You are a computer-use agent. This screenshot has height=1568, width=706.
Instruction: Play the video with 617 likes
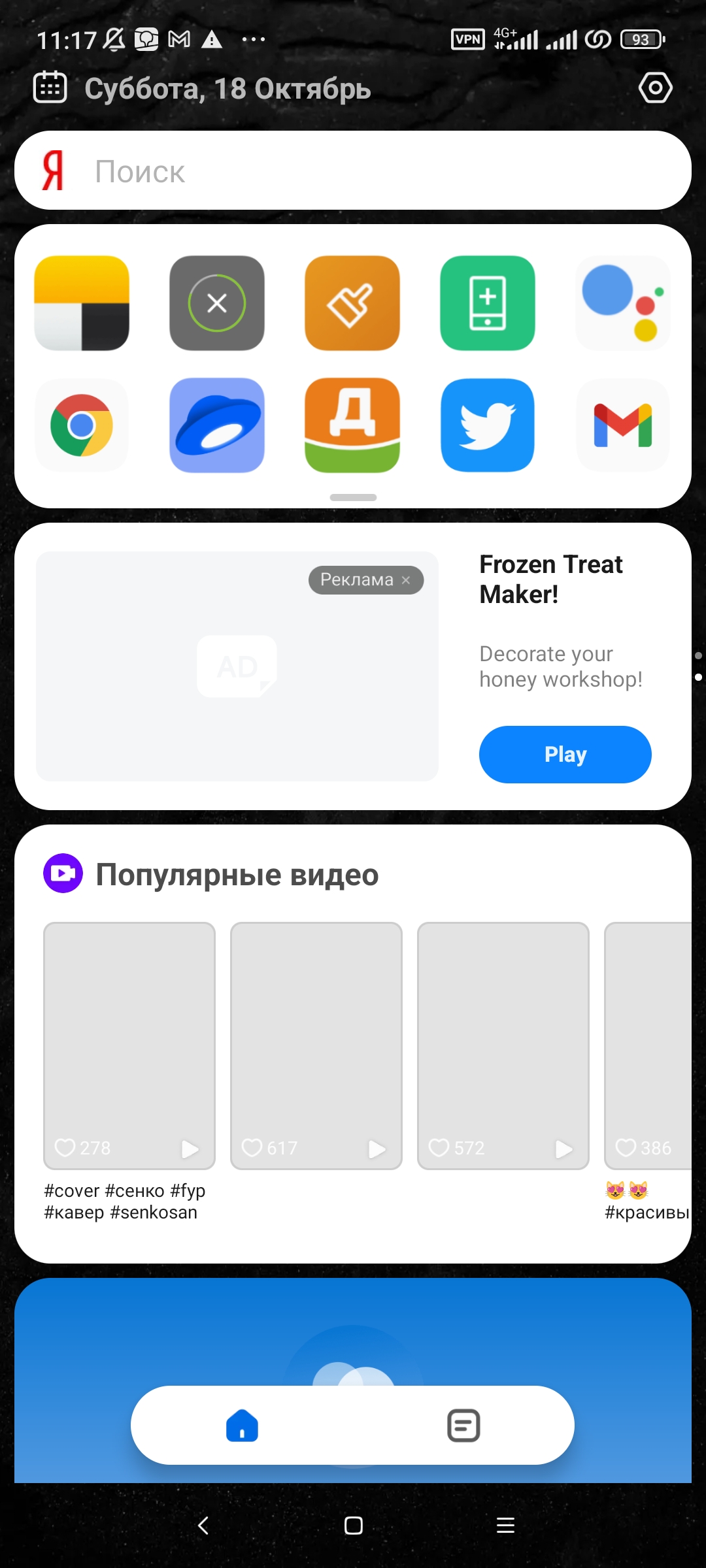click(x=316, y=1045)
